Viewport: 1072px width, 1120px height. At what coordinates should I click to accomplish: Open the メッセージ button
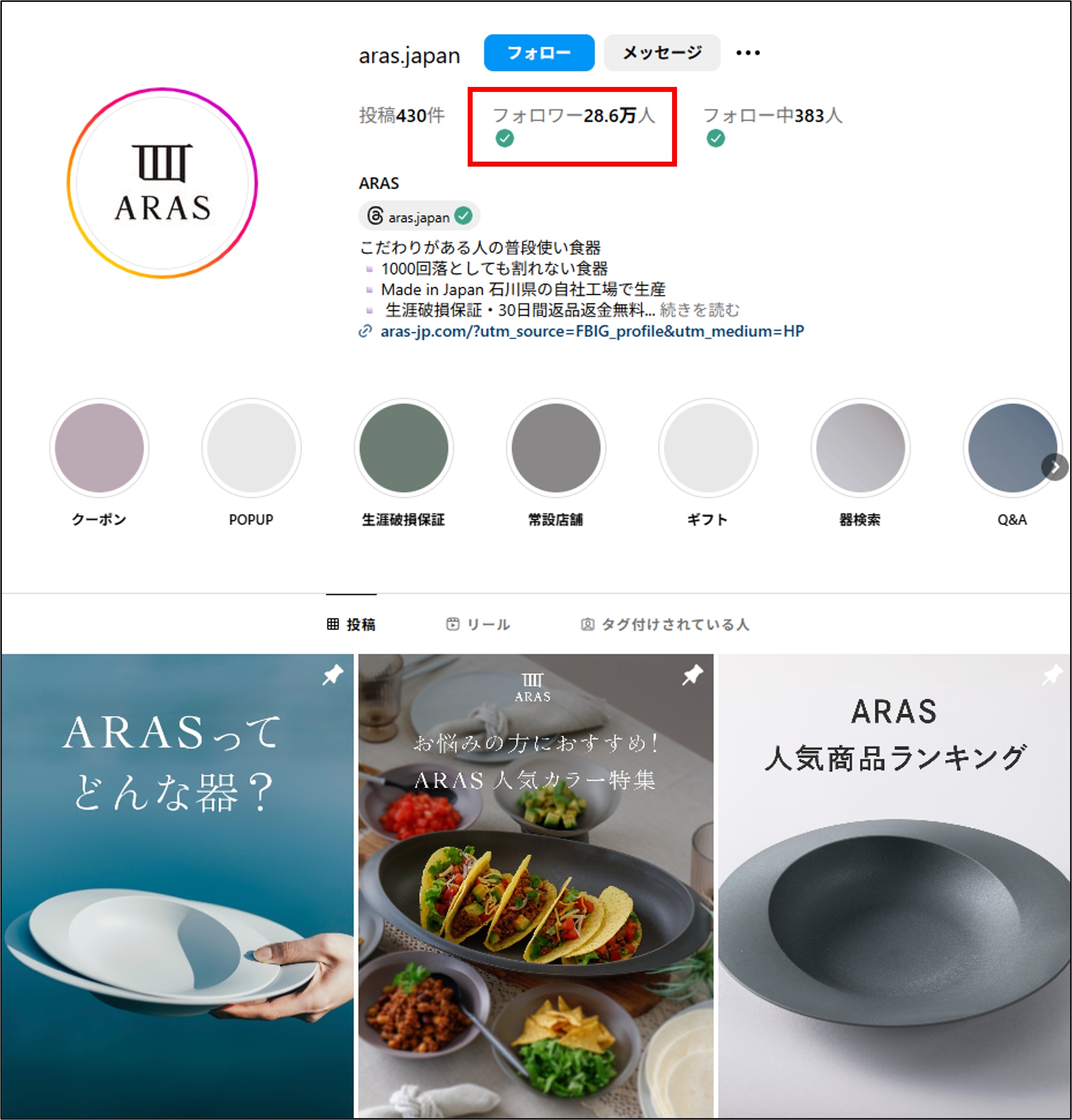tap(661, 53)
